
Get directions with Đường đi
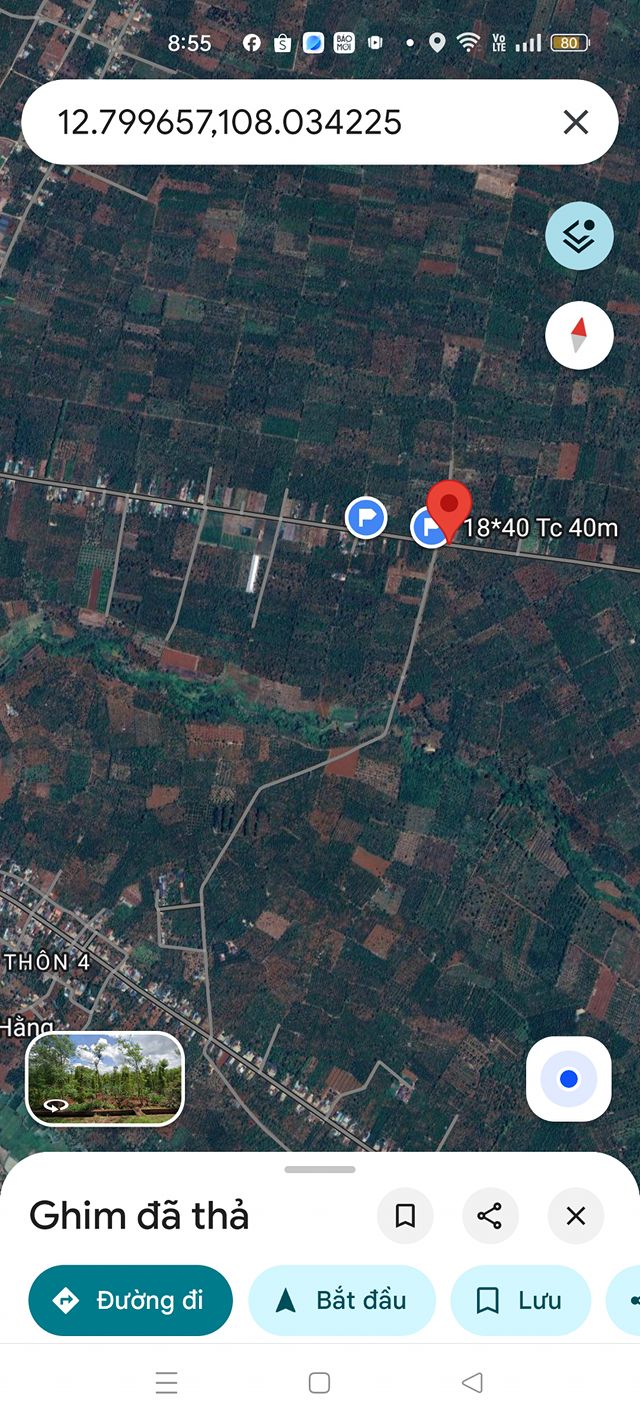130,1300
